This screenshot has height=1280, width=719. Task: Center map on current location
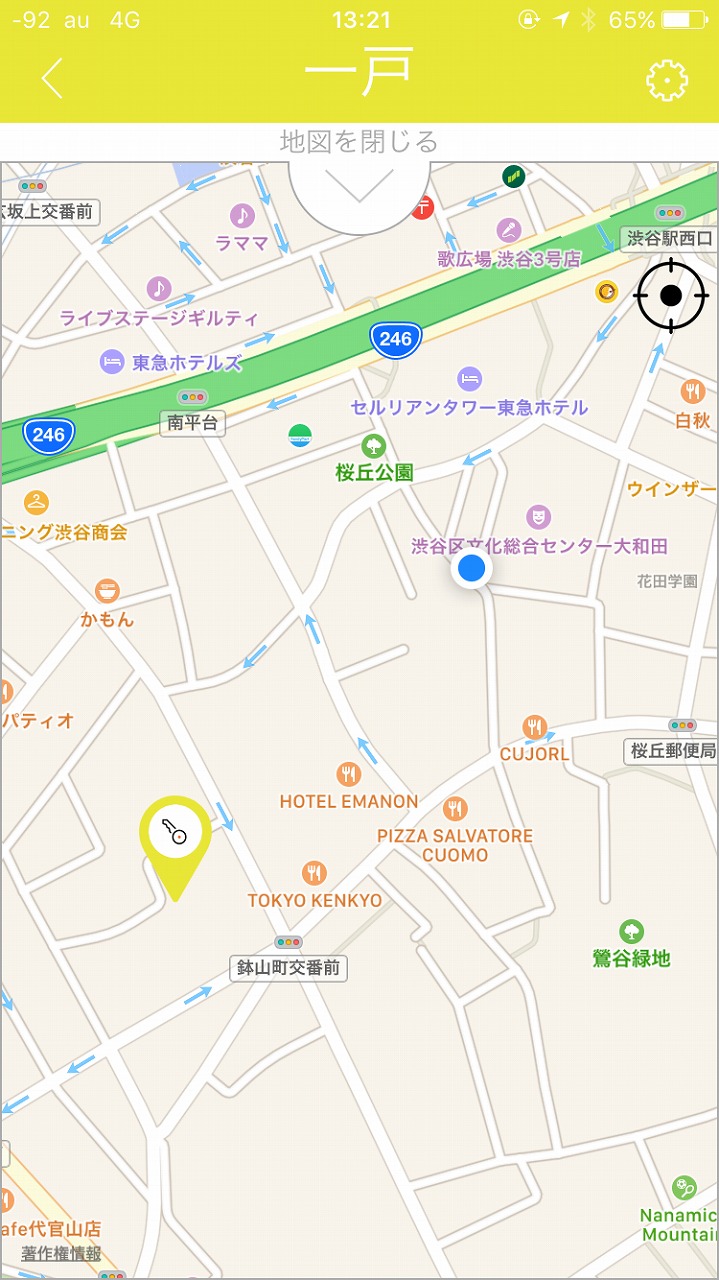(671, 295)
